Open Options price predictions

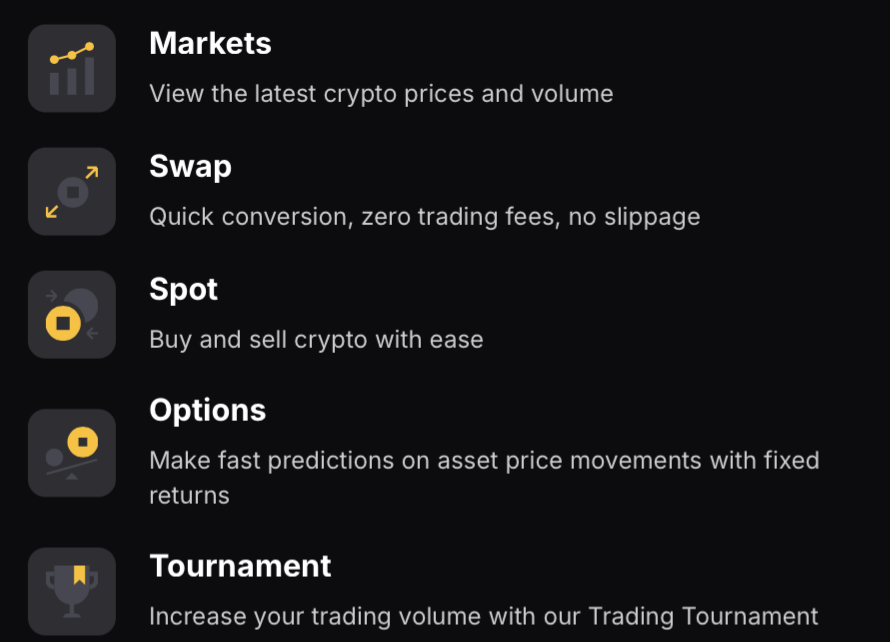tap(208, 411)
